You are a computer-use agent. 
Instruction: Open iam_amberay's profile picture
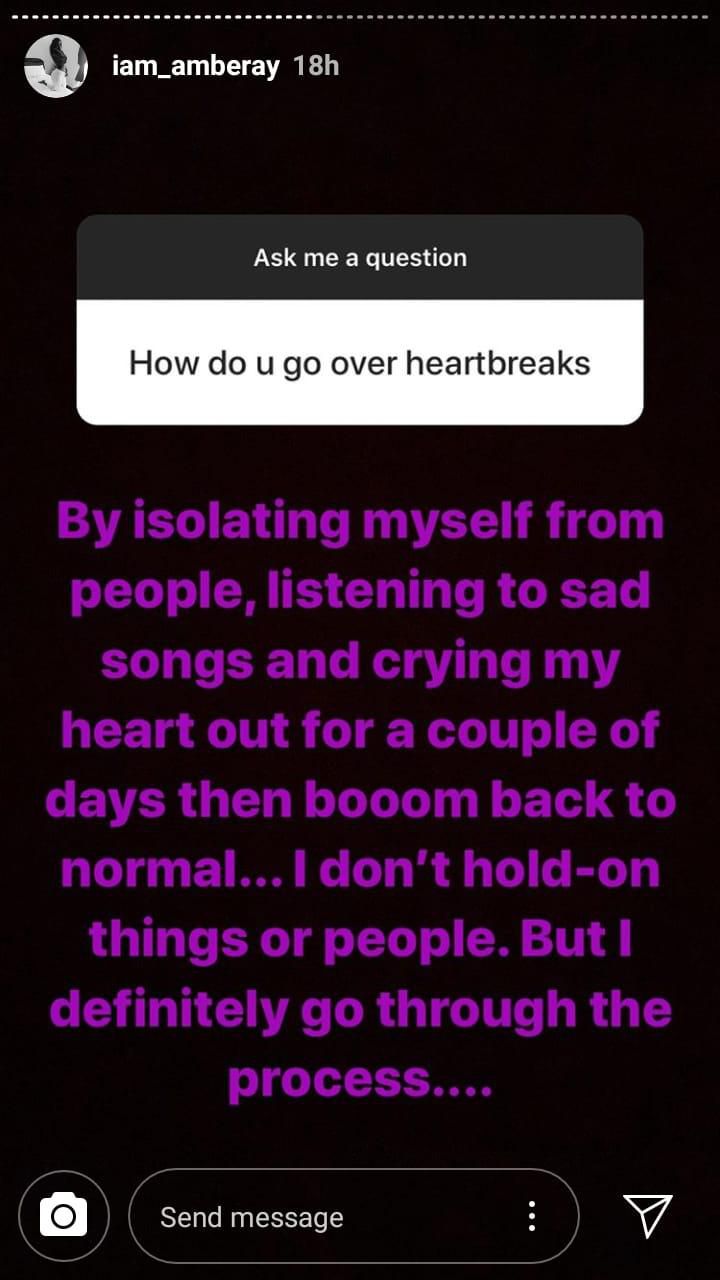[x=58, y=66]
